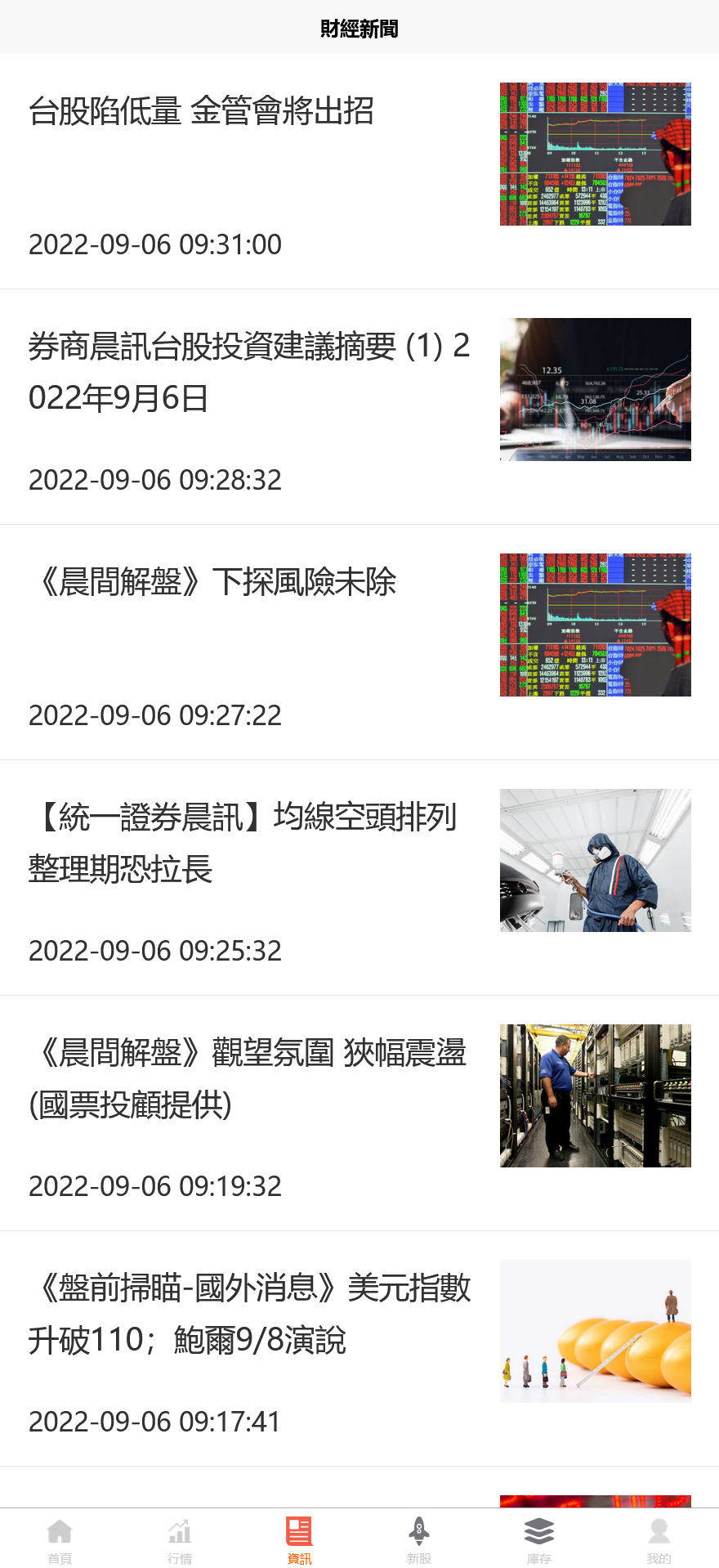
Task: Tap the spray painter photo thumbnail
Action: click(595, 860)
